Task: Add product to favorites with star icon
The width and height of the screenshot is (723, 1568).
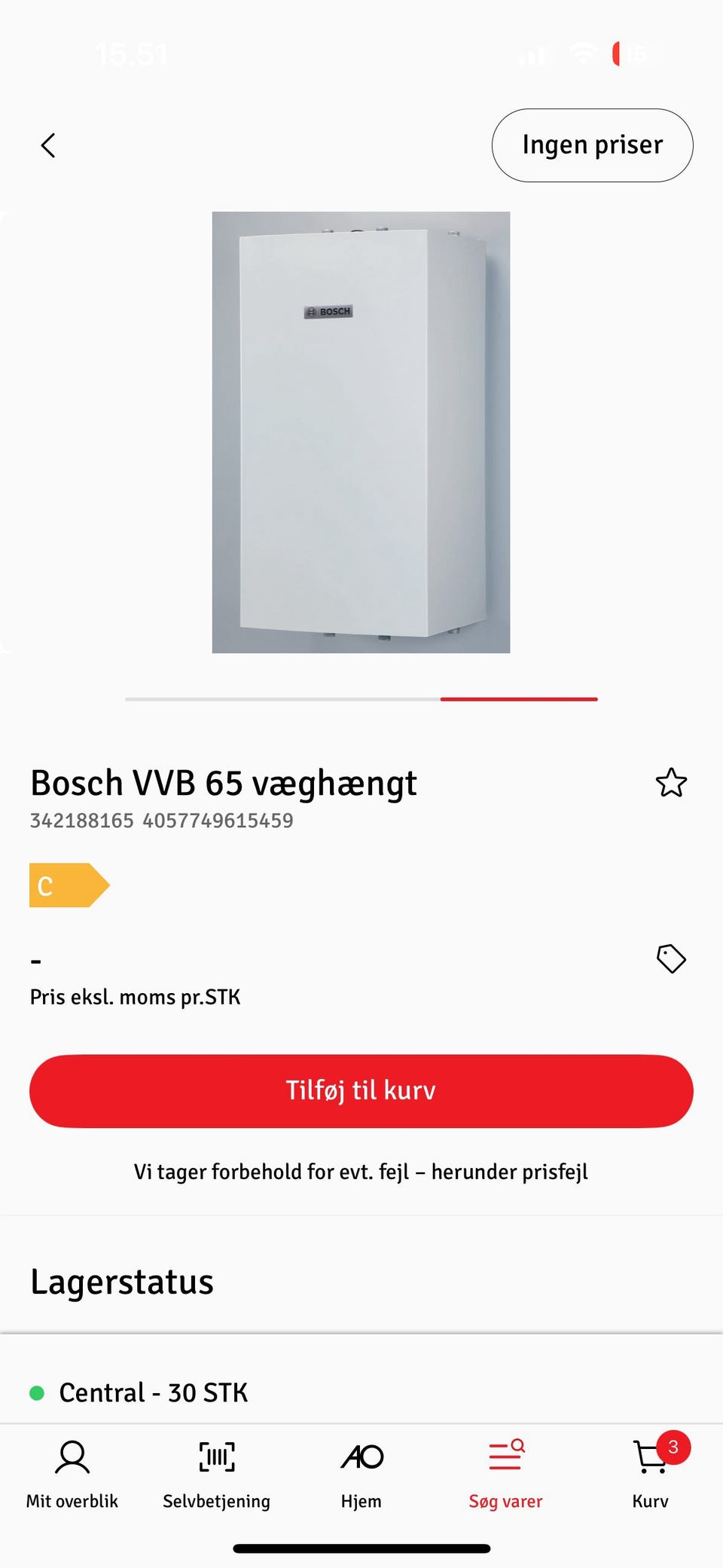Action: (670, 783)
